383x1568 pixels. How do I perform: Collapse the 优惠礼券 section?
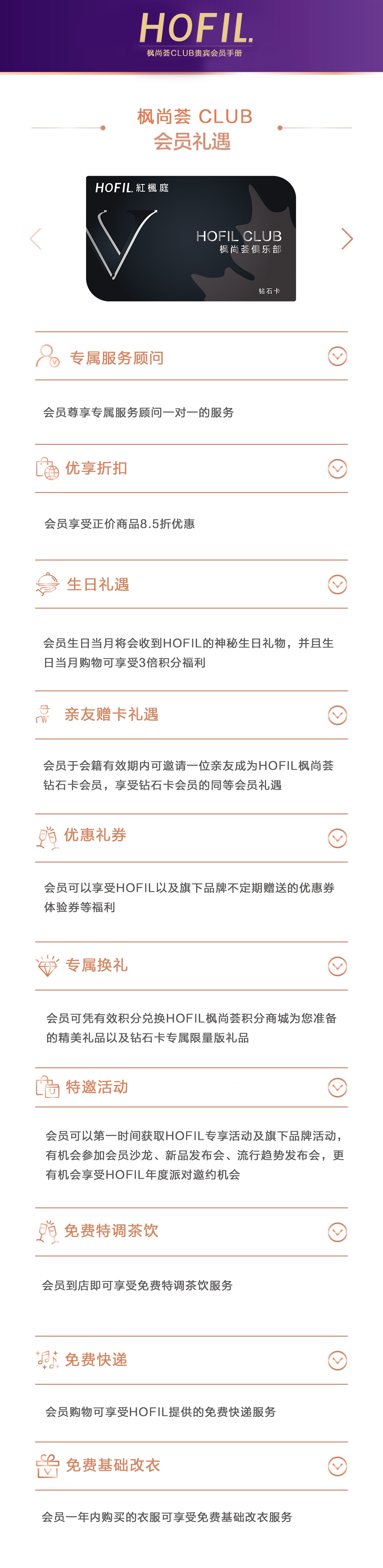[337, 838]
